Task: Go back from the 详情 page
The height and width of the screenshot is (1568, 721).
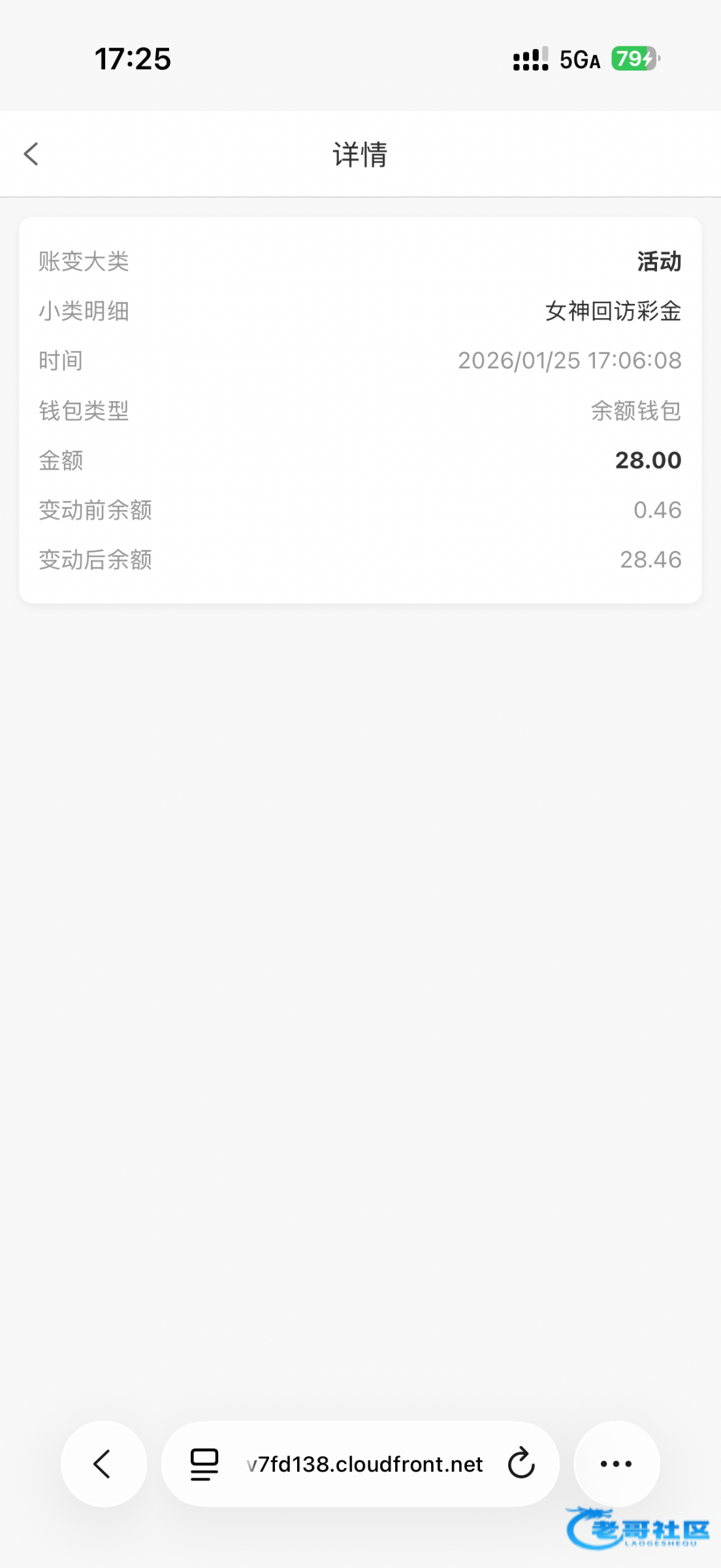Action: [x=31, y=154]
